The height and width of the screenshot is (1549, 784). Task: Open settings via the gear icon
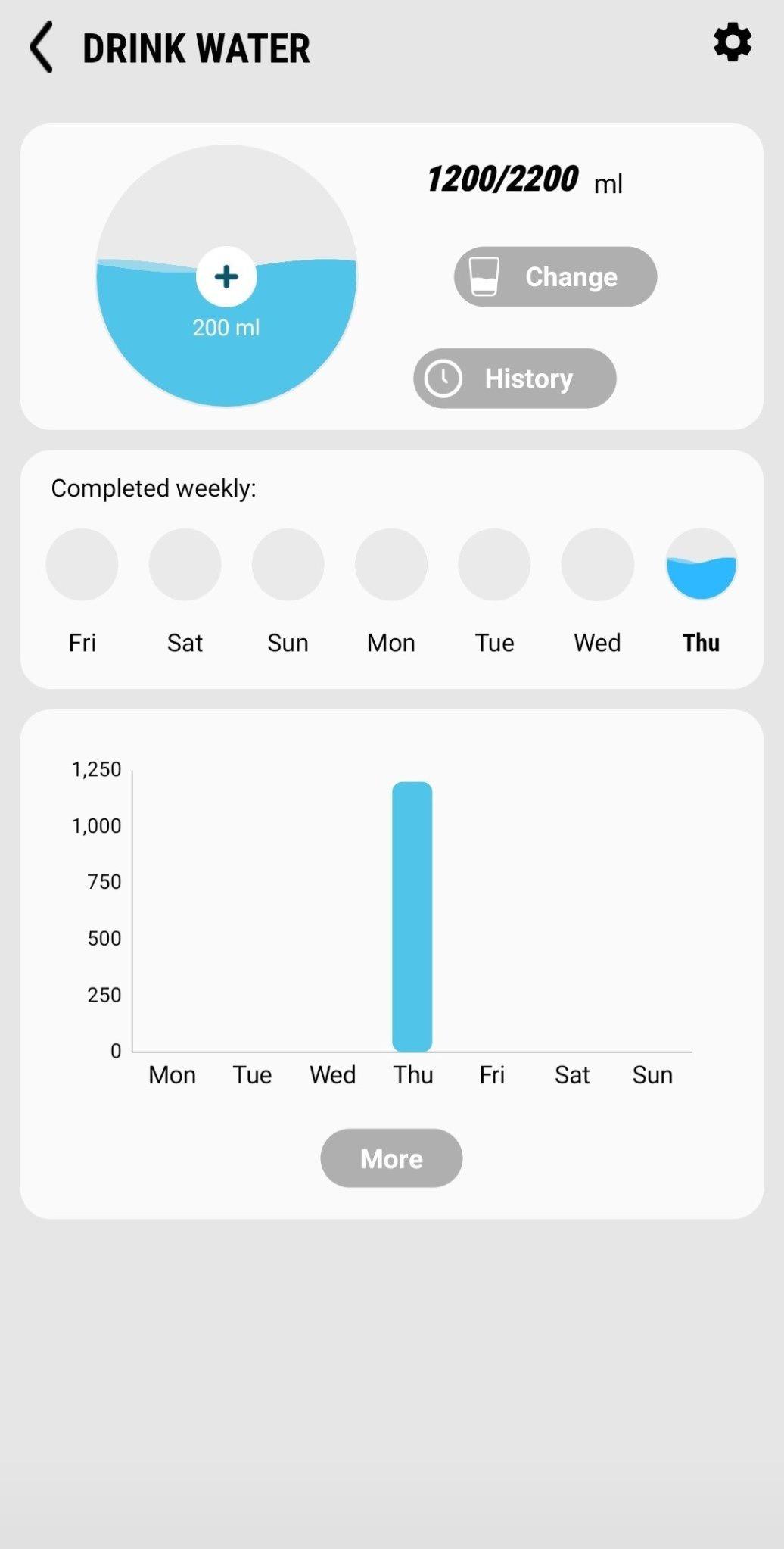point(732,43)
